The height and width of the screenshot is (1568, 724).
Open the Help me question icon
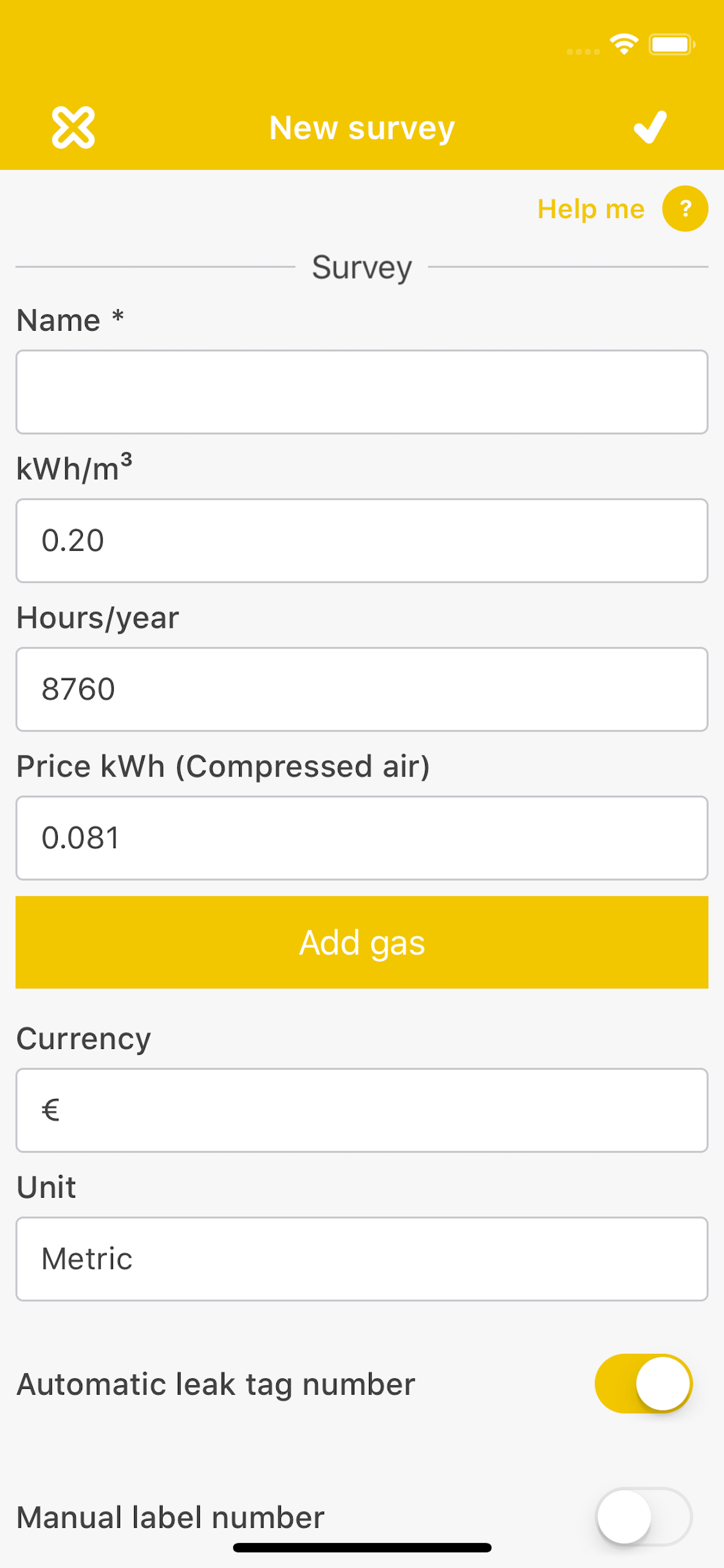pyautogui.click(x=685, y=209)
